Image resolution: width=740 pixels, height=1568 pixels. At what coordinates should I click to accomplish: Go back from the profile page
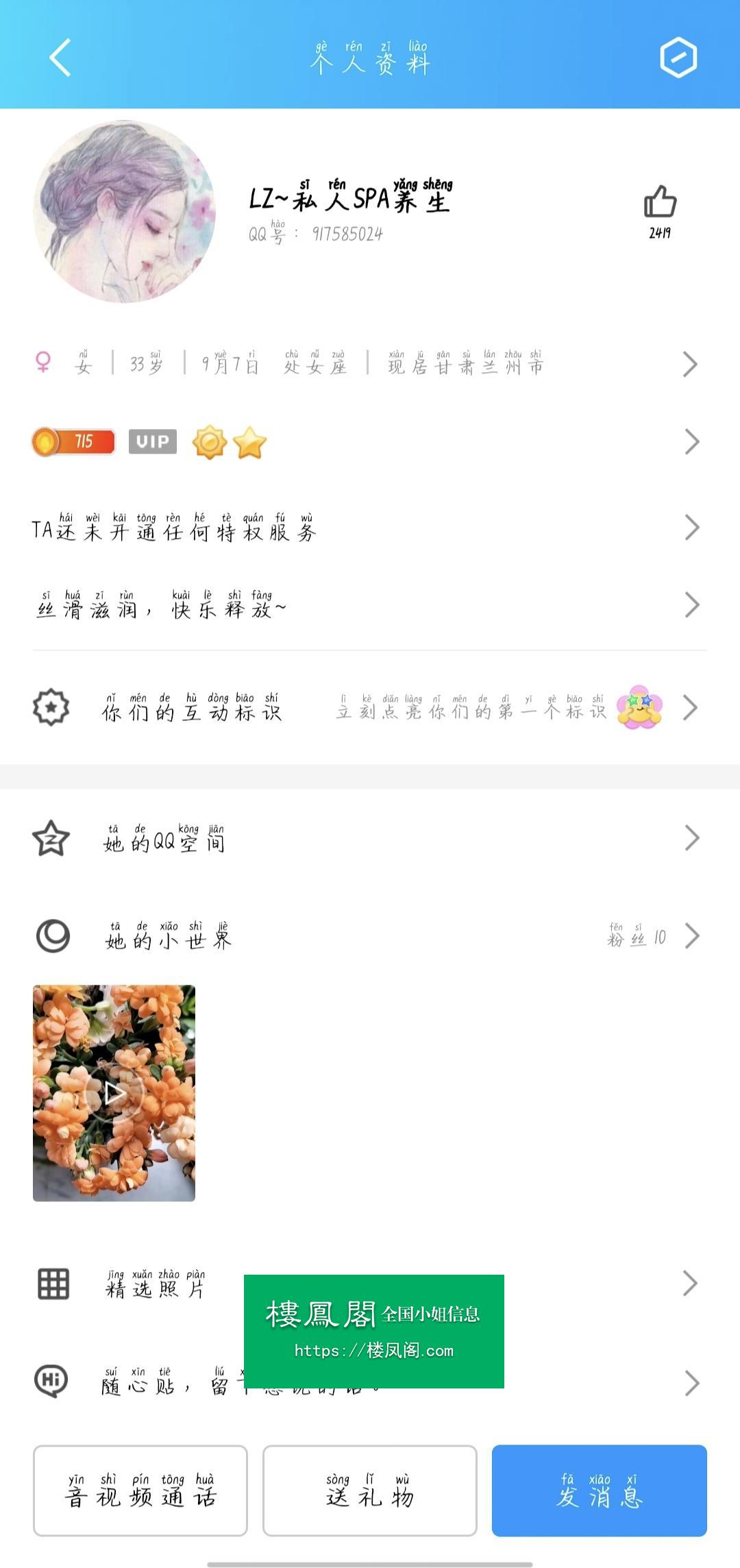(x=60, y=58)
